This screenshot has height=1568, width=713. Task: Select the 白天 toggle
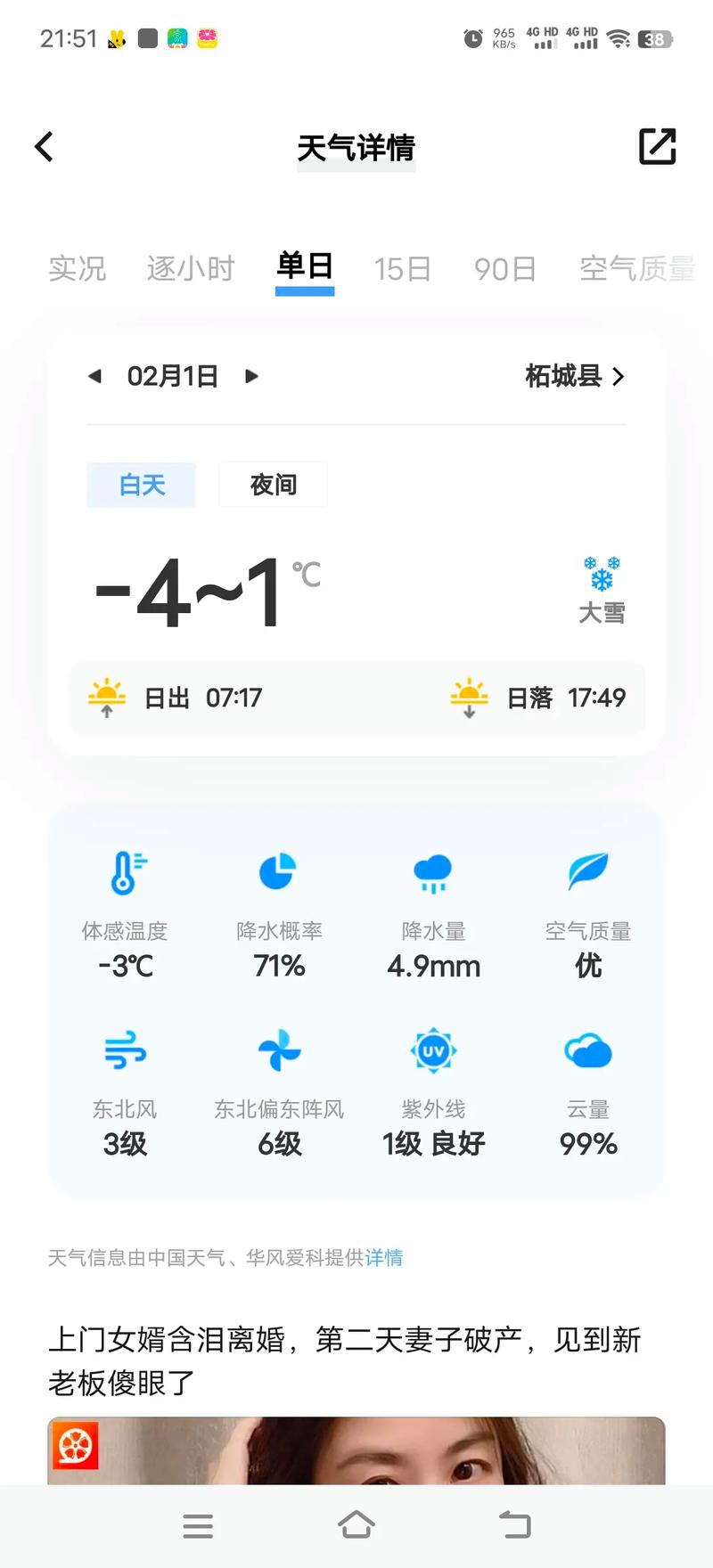pyautogui.click(x=140, y=485)
